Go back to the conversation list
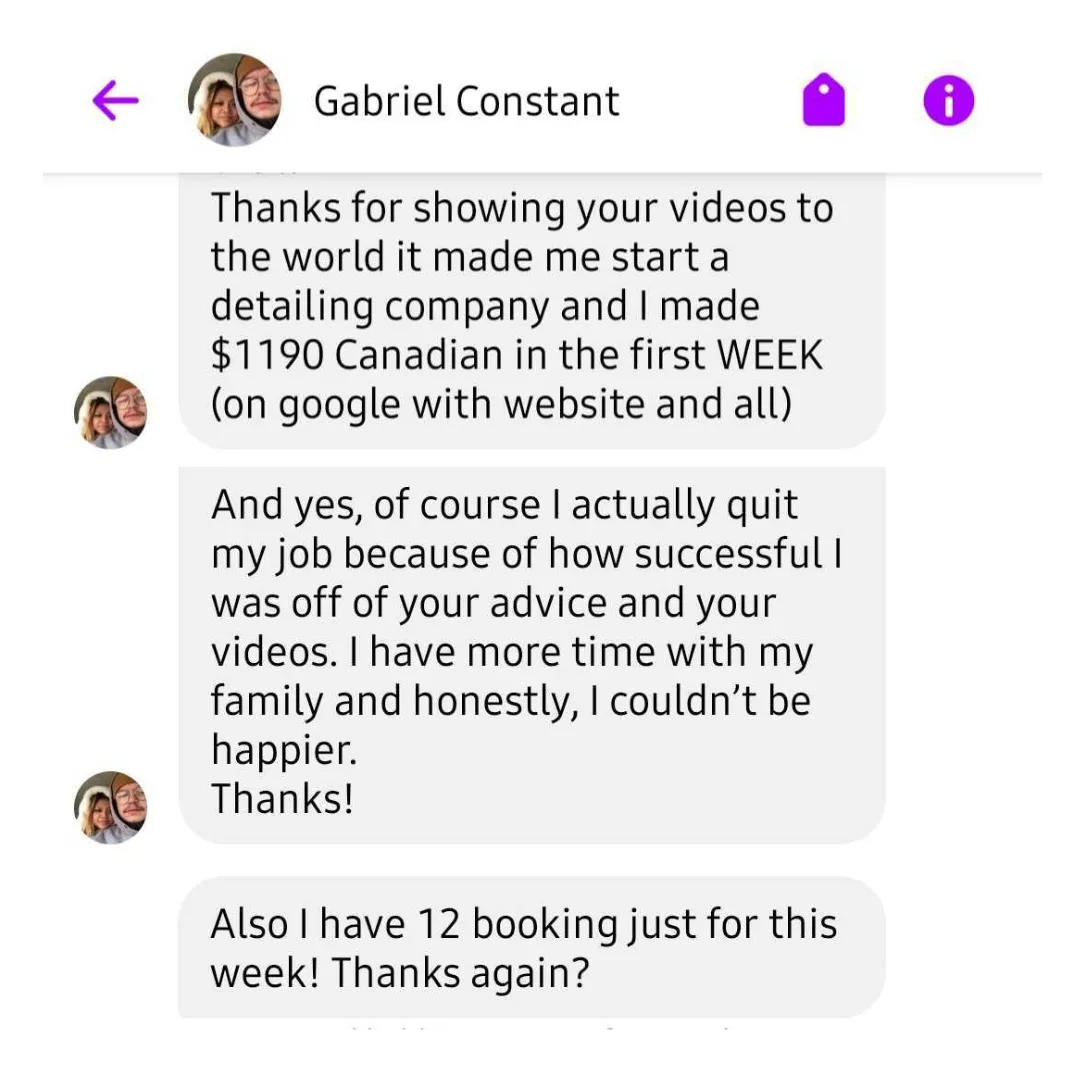Screen dimensions: 1080x1080 click(x=115, y=101)
